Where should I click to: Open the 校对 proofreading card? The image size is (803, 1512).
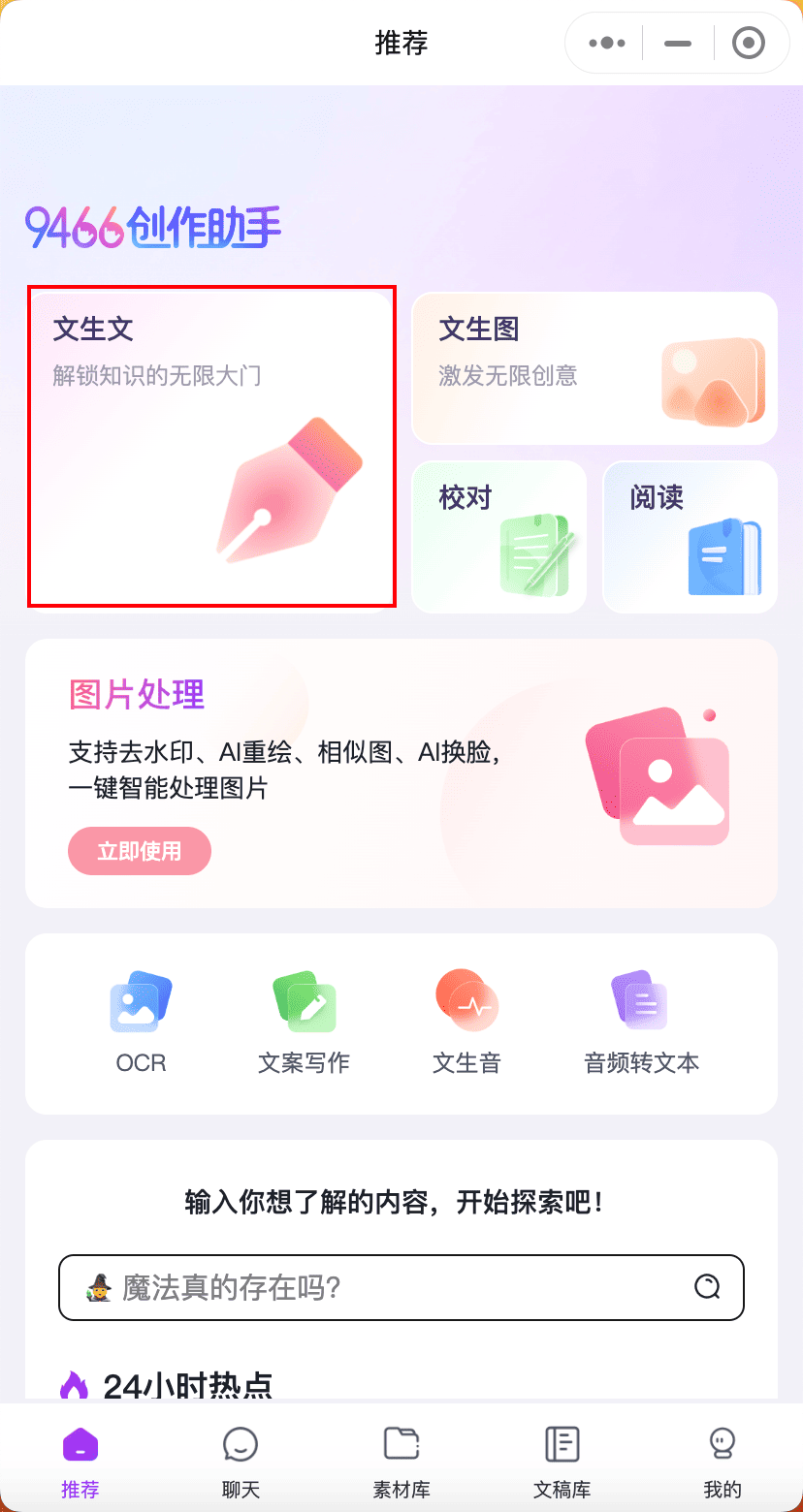(498, 537)
